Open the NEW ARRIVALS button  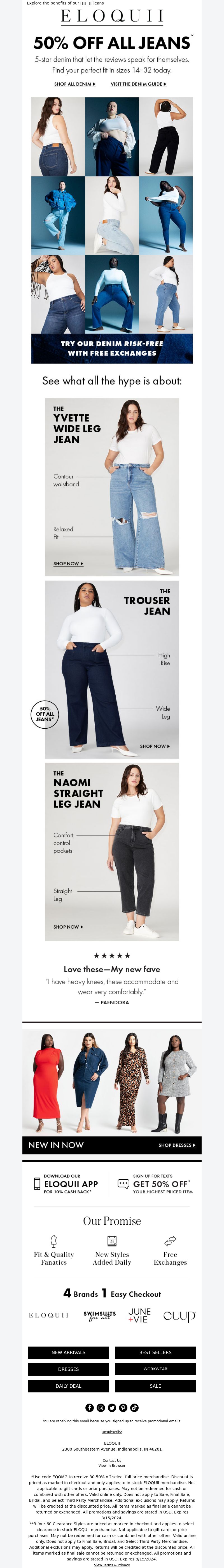[x=68, y=1352]
